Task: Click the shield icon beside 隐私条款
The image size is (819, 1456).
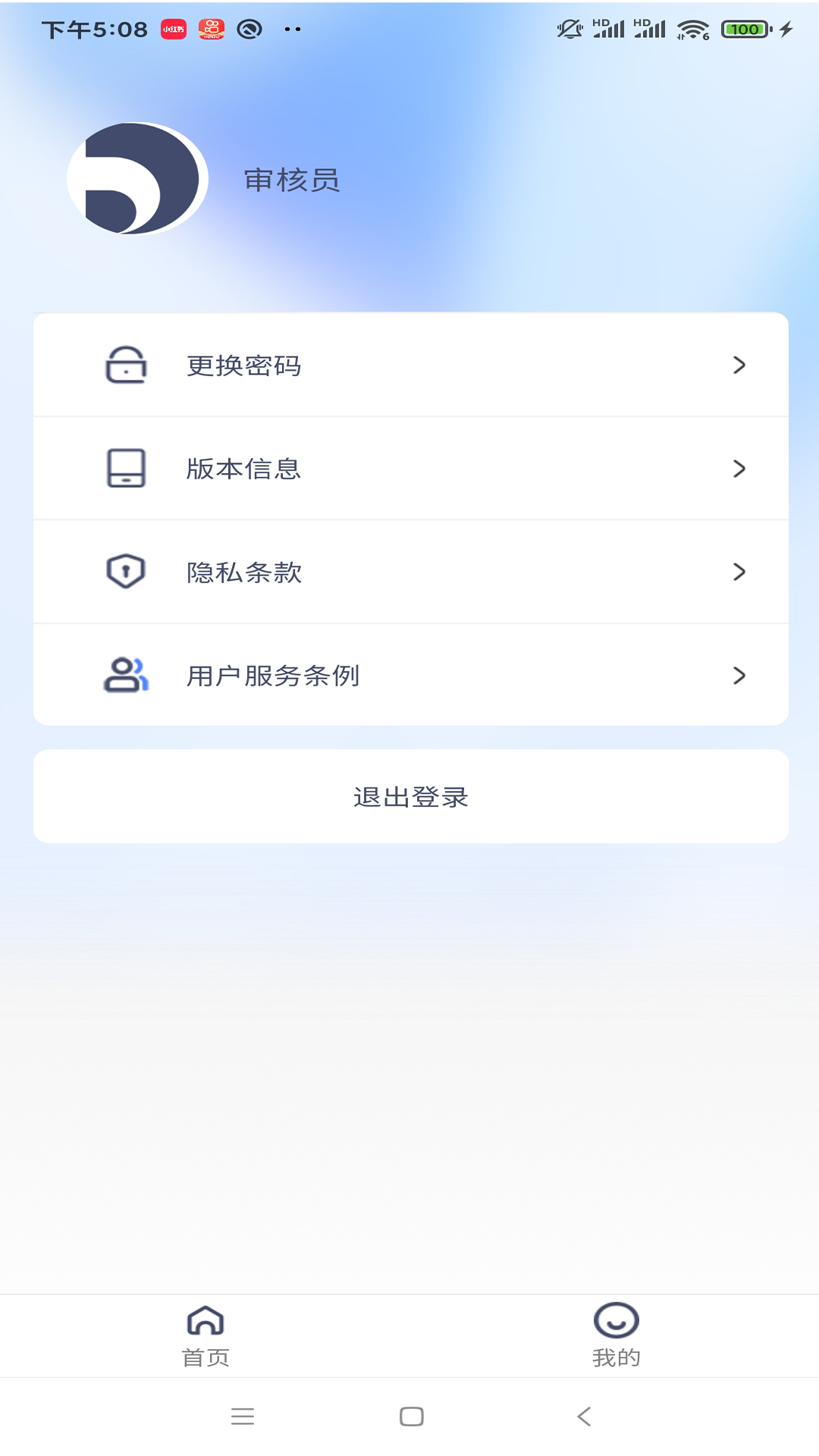Action: [x=126, y=572]
